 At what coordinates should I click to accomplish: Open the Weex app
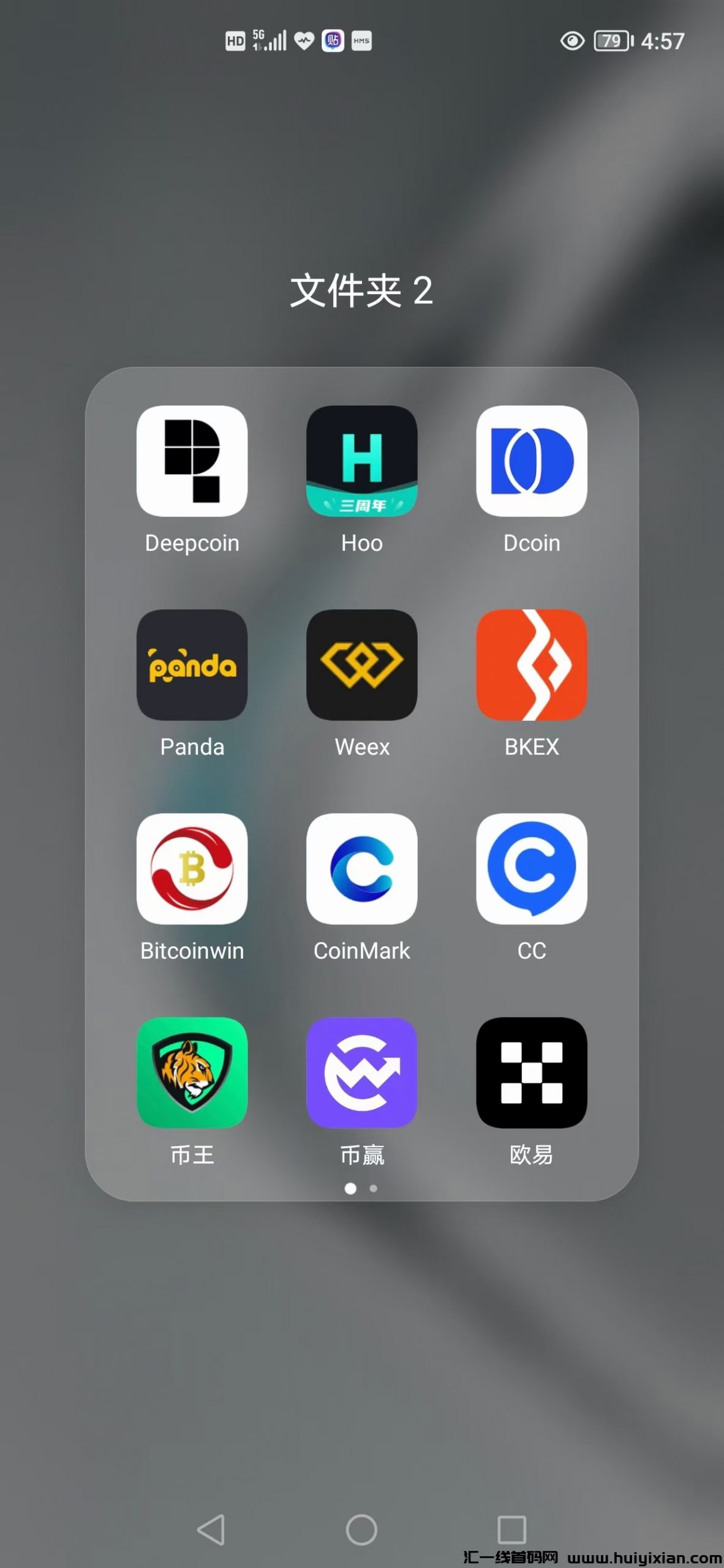361,665
